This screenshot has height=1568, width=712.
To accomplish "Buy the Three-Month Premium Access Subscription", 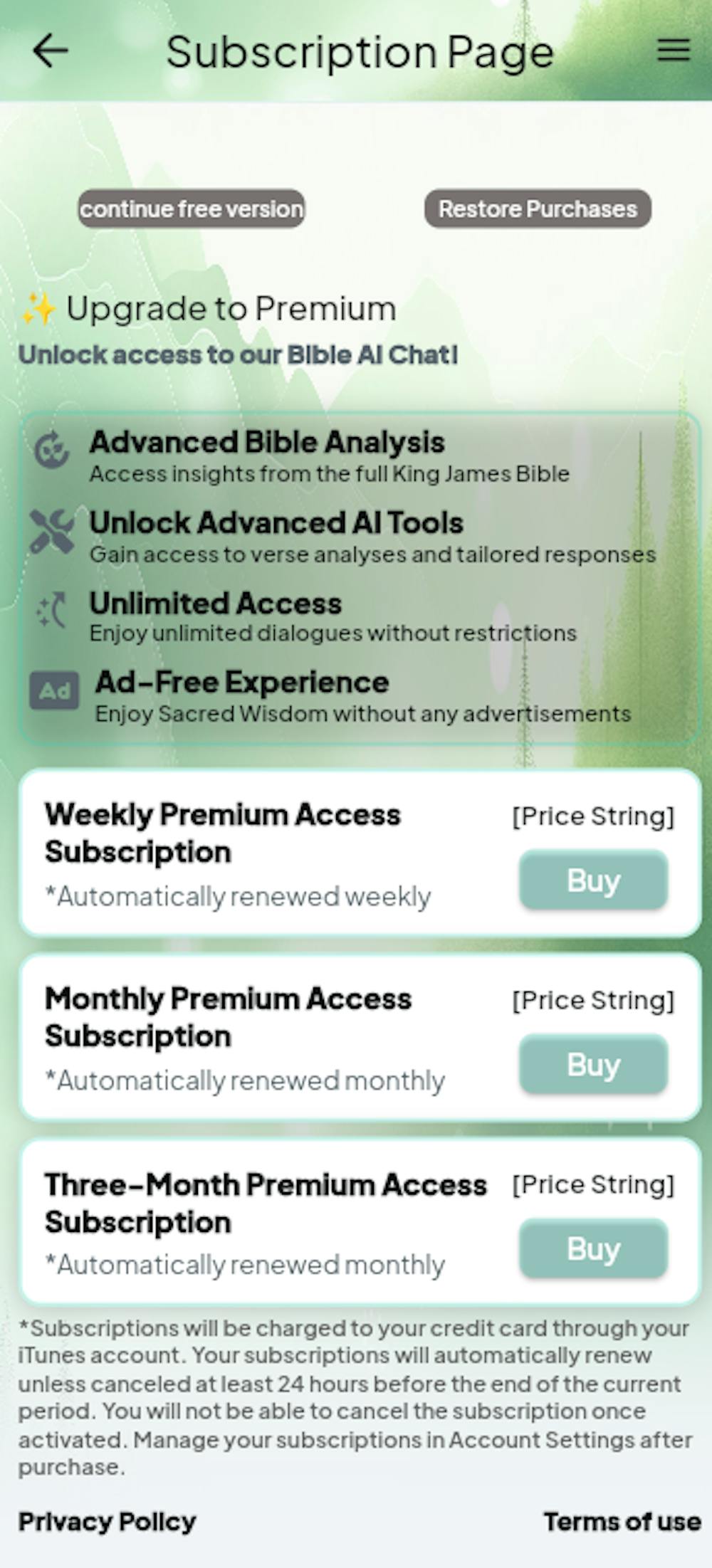I will pos(593,1249).
